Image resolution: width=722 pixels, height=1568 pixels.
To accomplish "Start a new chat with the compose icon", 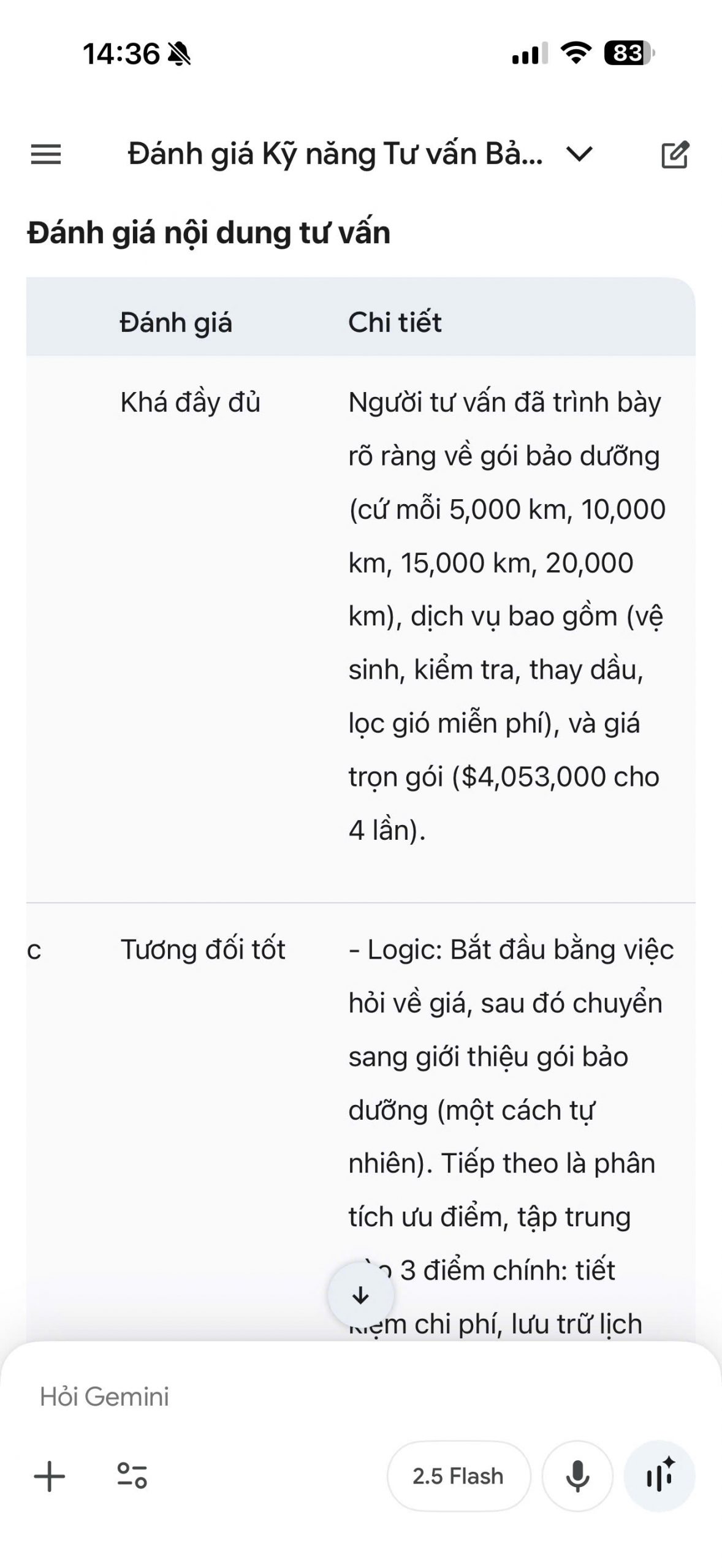I will click(675, 154).
